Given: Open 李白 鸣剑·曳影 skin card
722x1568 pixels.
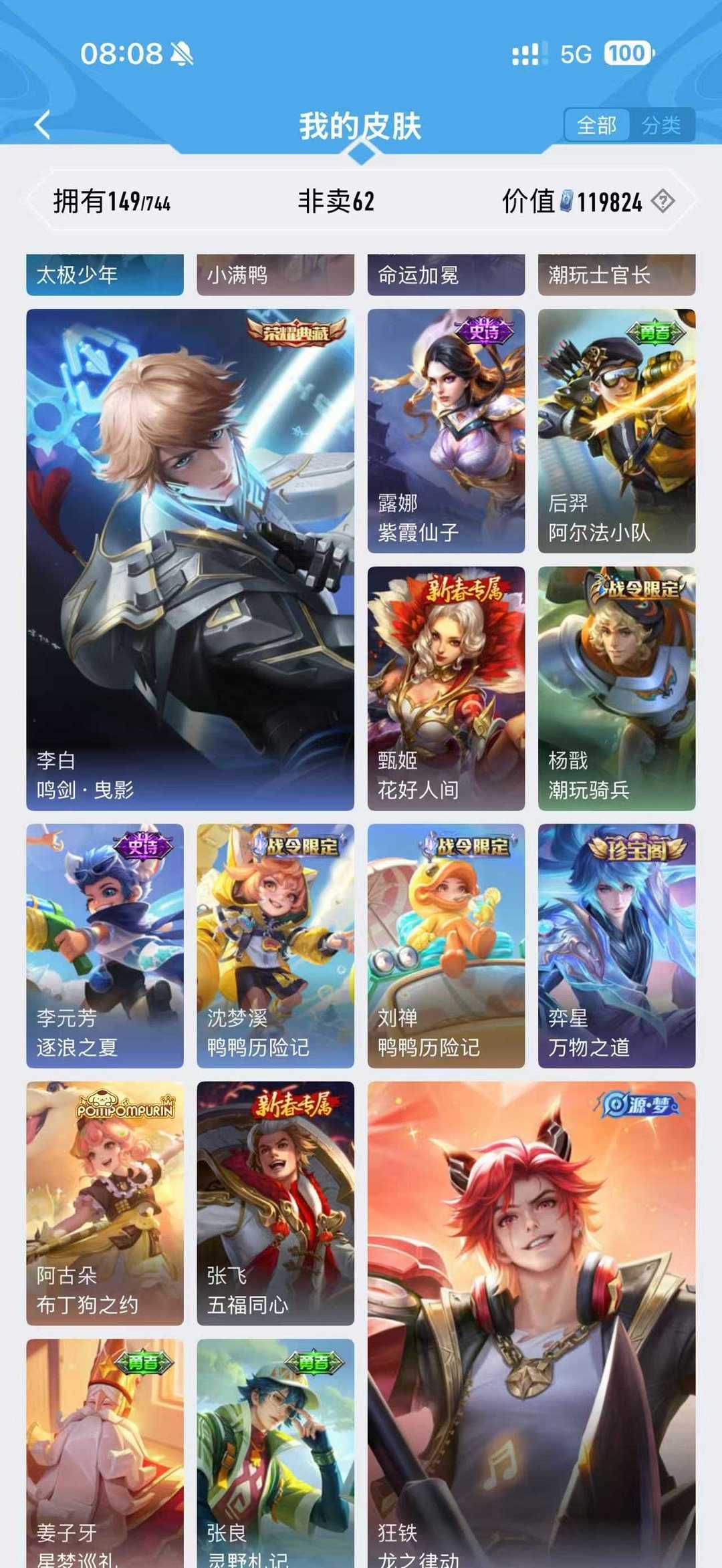Looking at the screenshot, I should pos(190,559).
